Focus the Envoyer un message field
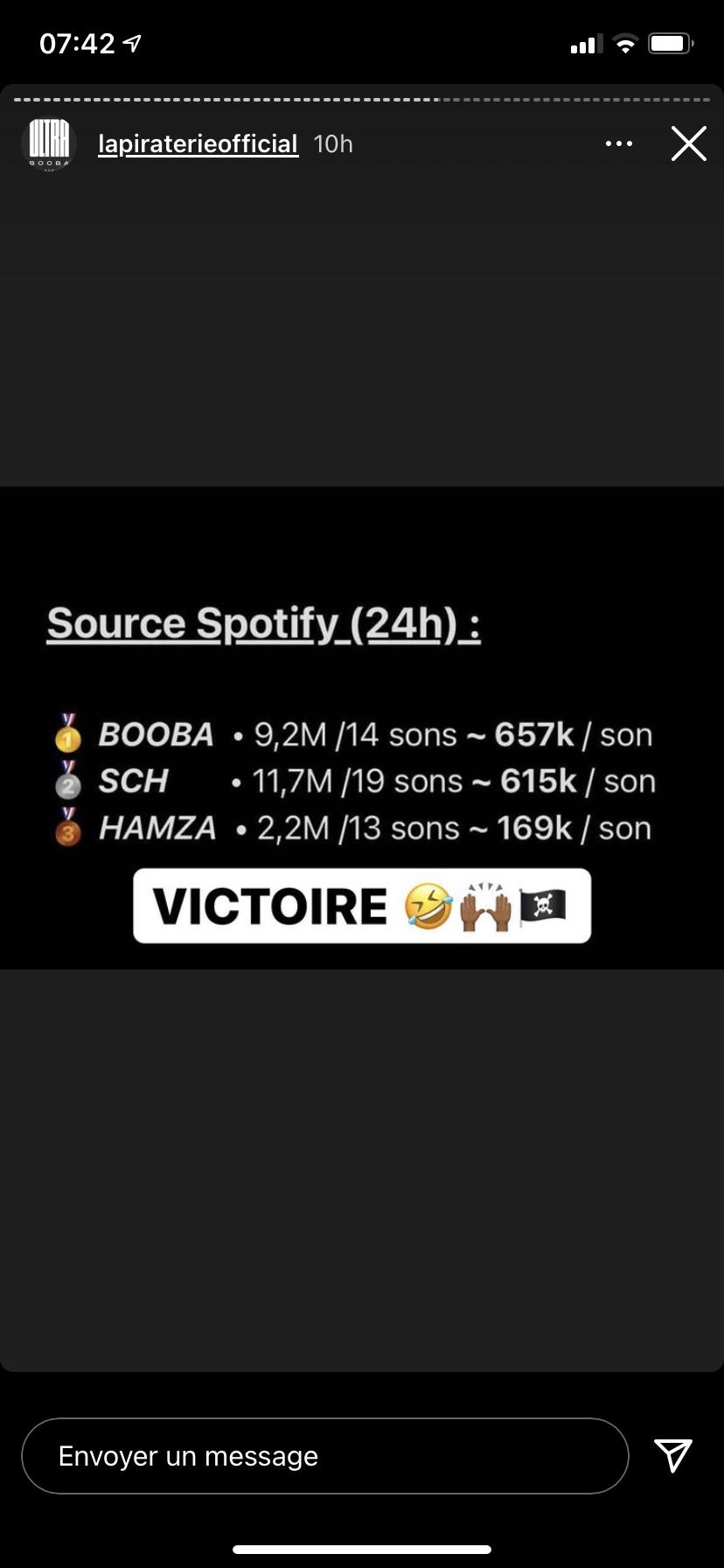The width and height of the screenshot is (724, 1568). (324, 1456)
